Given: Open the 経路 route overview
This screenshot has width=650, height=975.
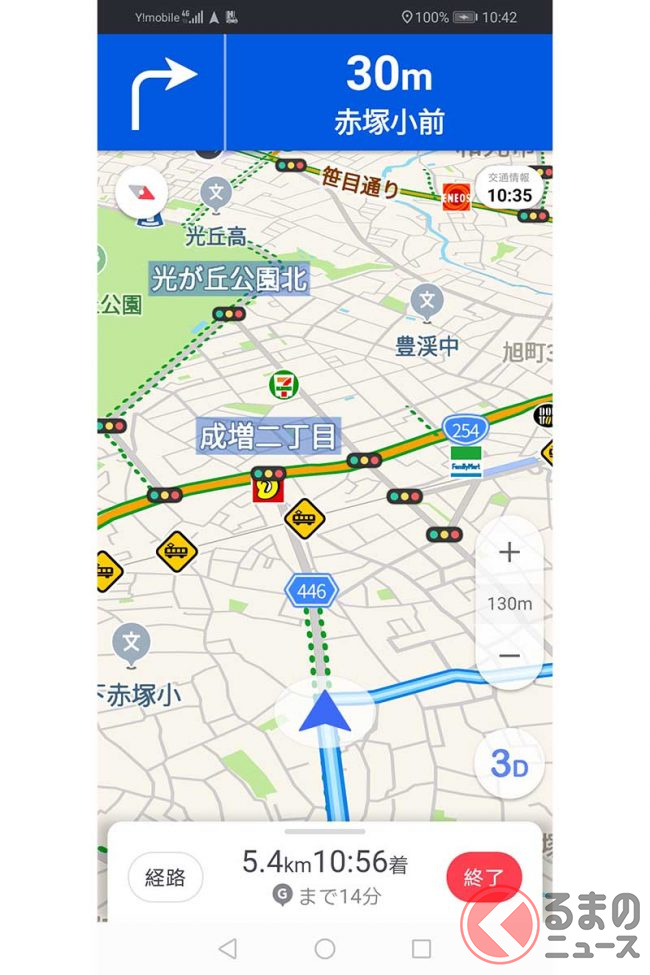Looking at the screenshot, I should coord(165,878).
